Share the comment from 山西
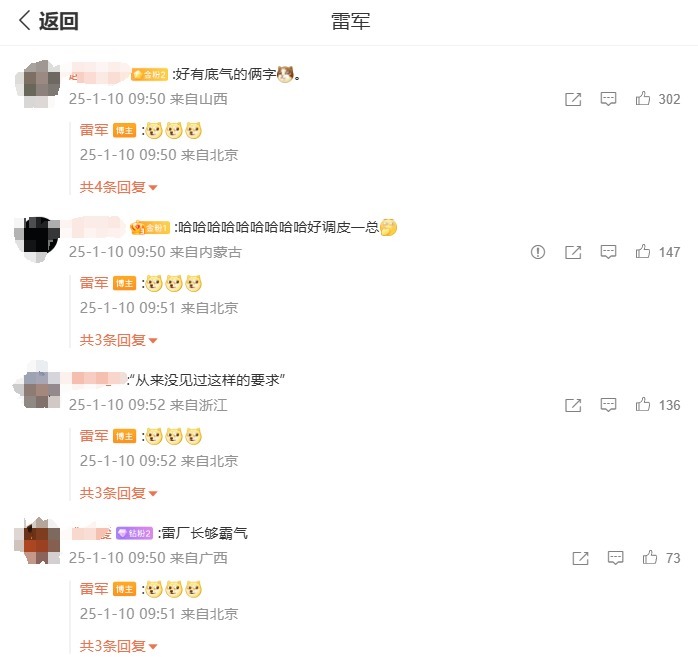 click(x=573, y=99)
